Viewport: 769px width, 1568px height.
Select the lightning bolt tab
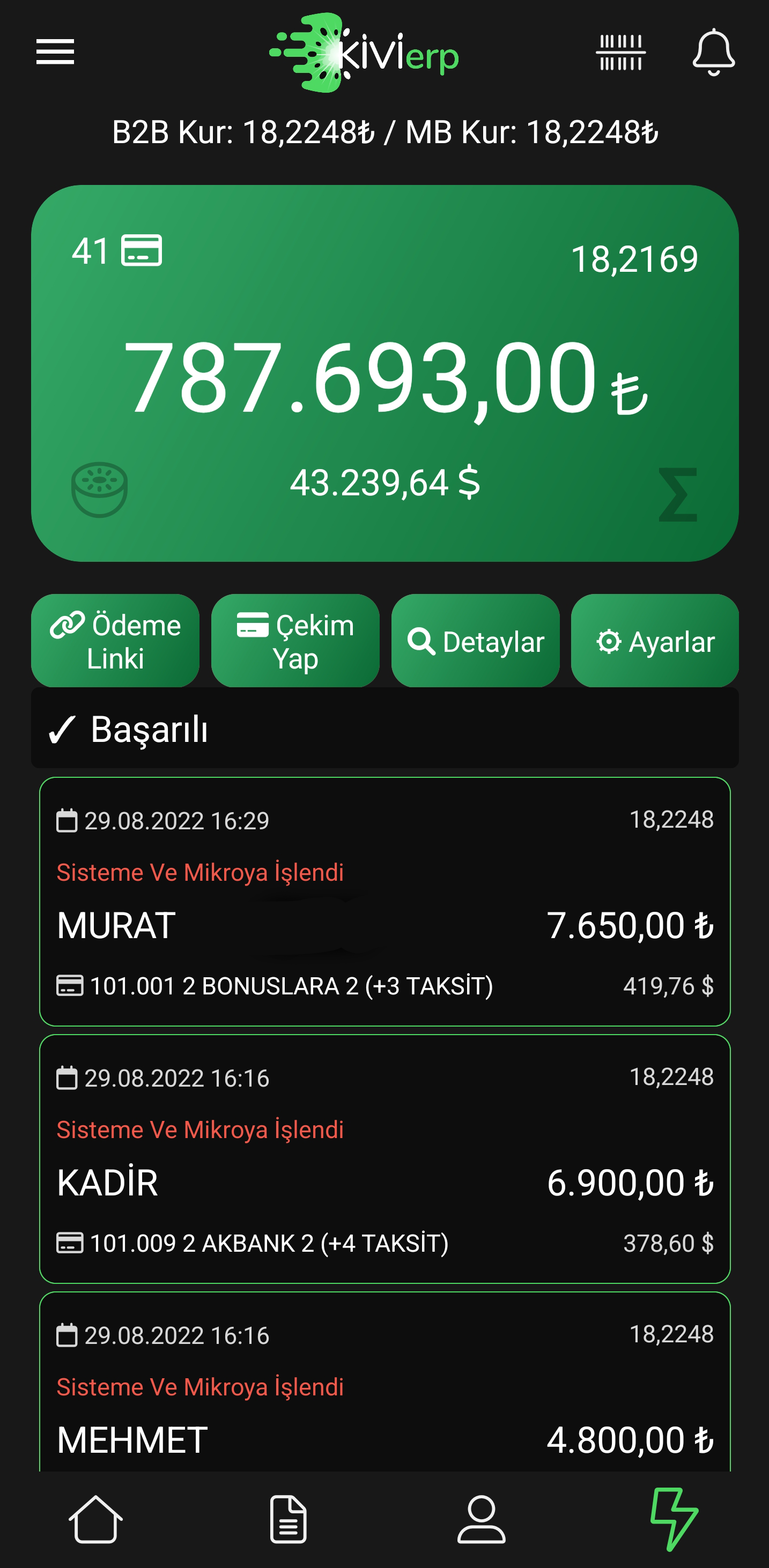pos(674,1519)
